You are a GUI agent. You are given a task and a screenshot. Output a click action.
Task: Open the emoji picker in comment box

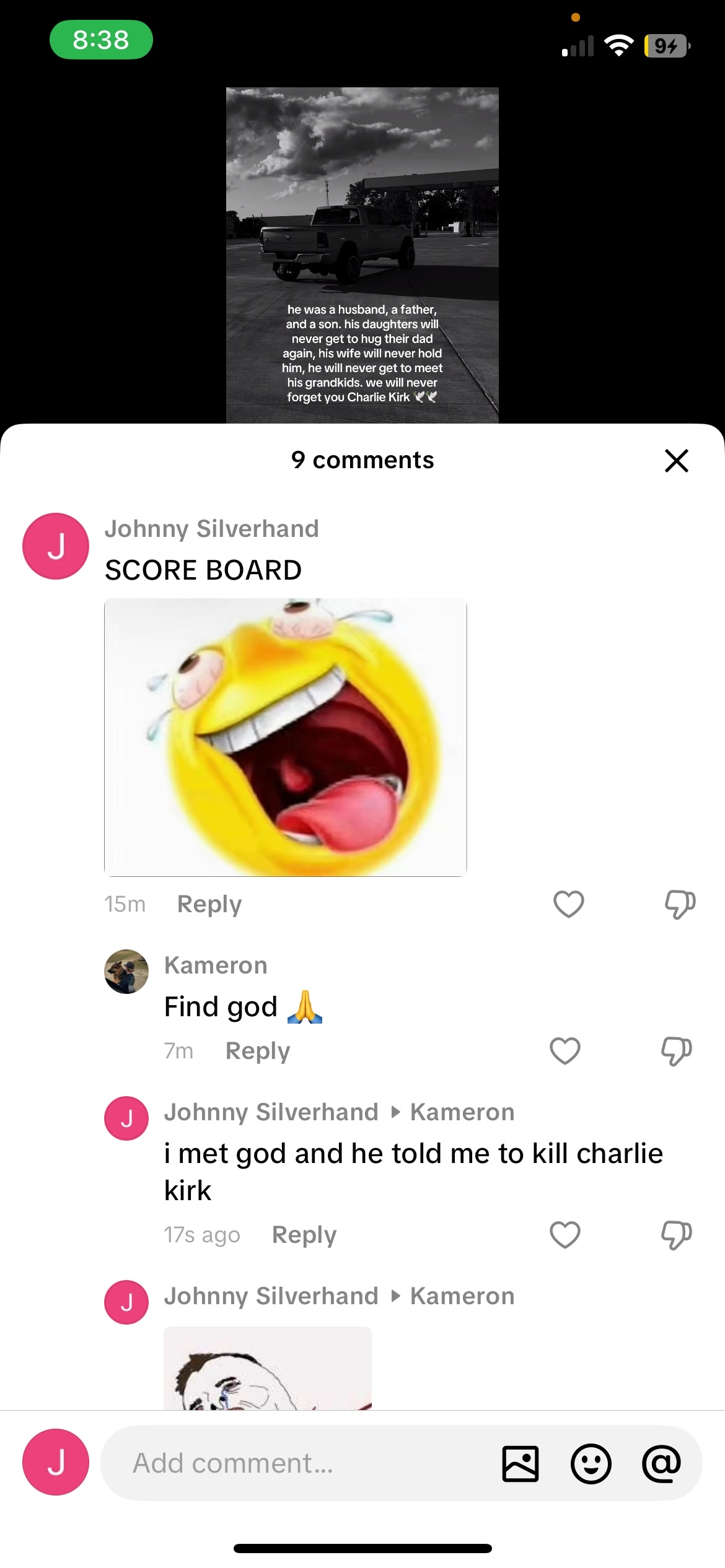point(591,1464)
